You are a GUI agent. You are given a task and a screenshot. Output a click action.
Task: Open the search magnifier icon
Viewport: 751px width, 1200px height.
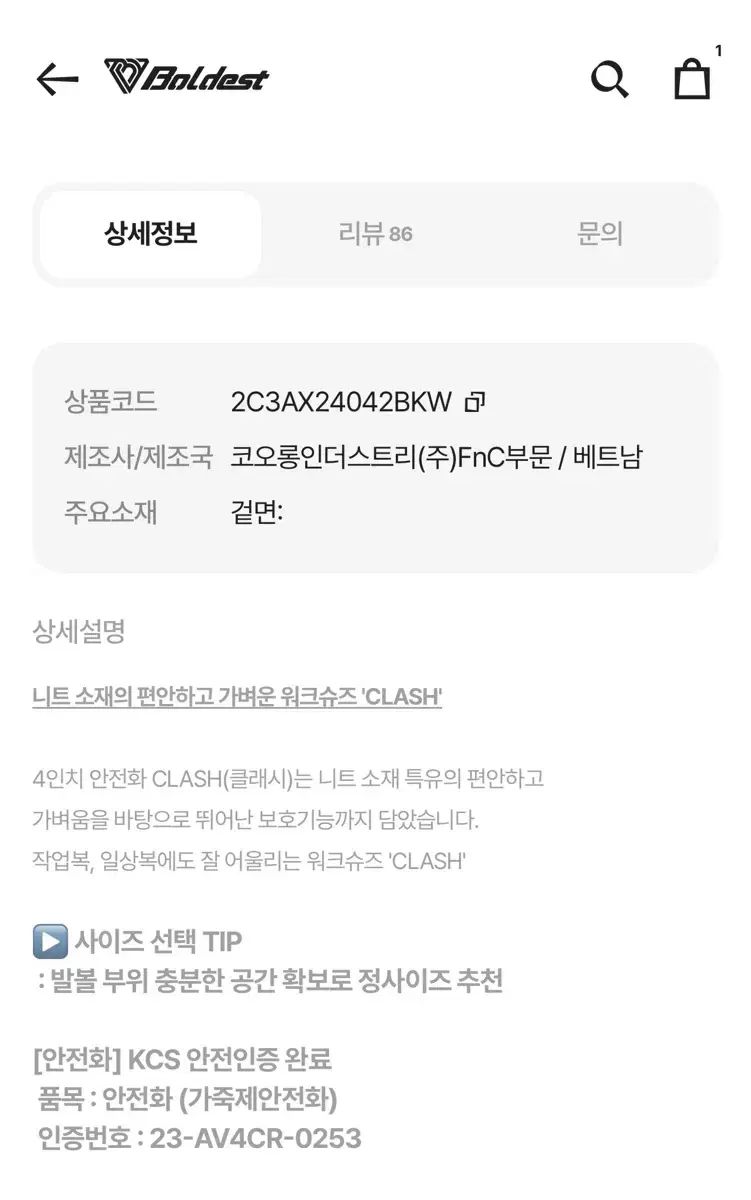[609, 78]
